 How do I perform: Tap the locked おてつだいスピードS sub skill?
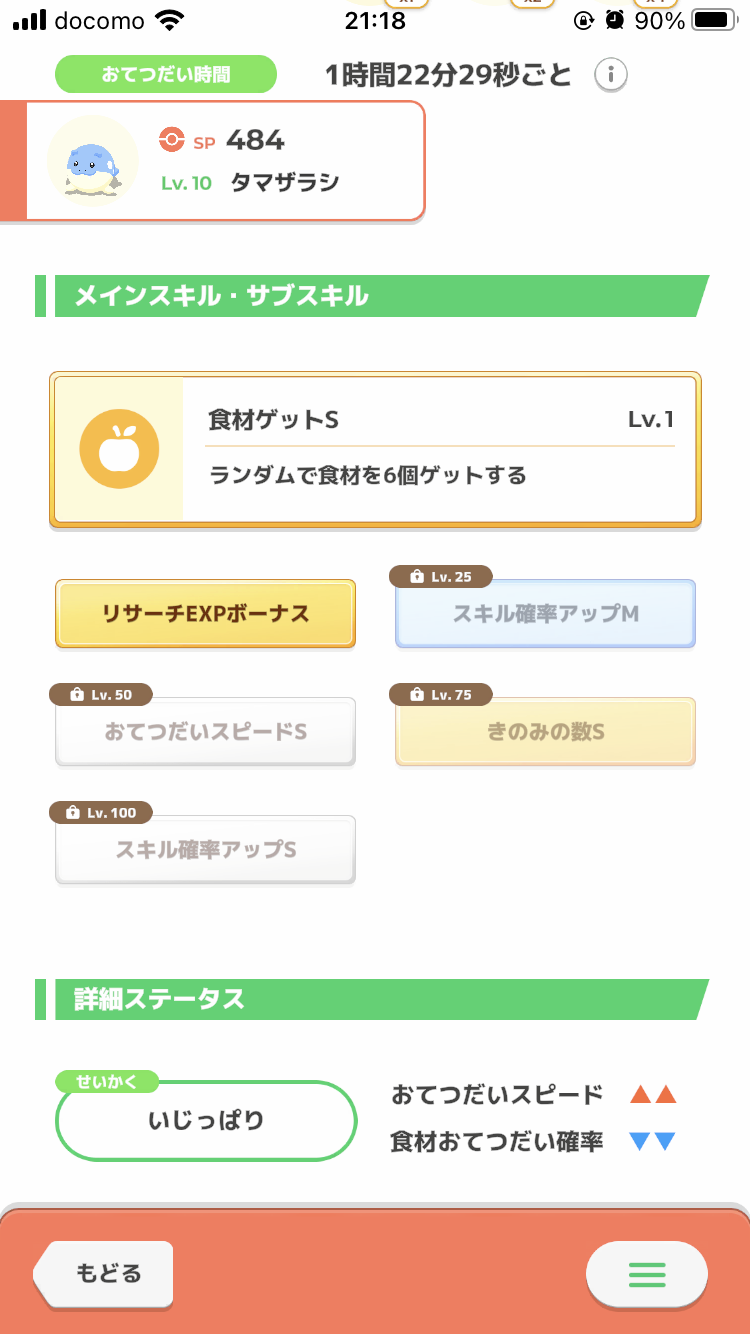205,732
